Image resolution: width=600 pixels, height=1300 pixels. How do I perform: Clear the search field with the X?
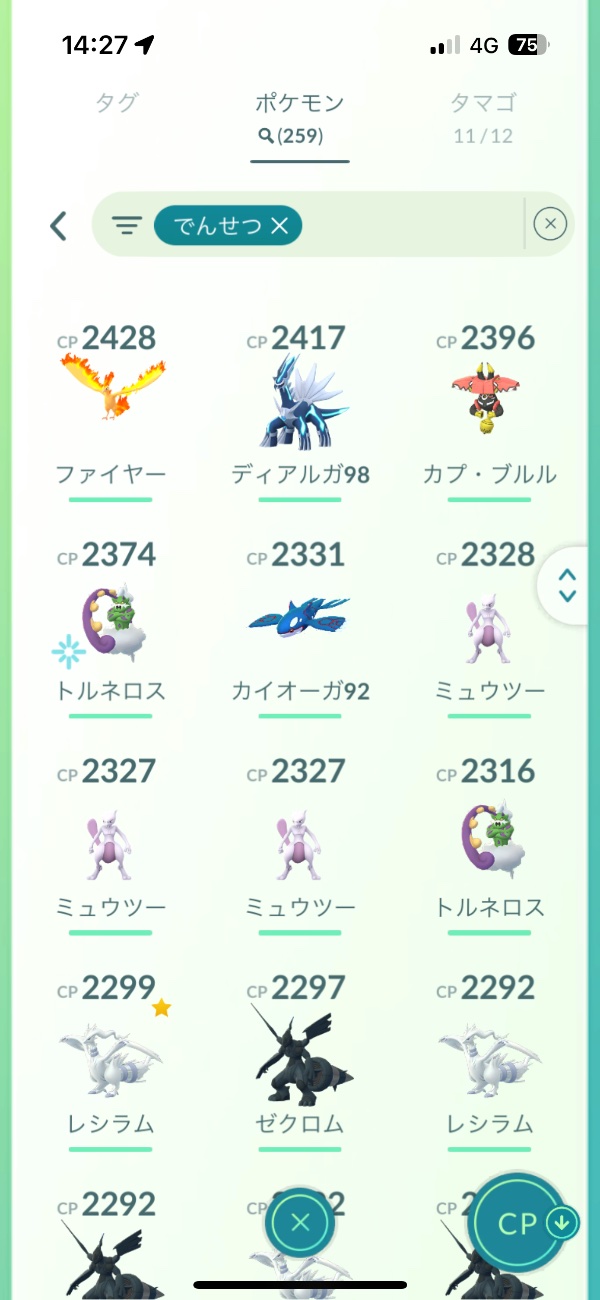[550, 224]
